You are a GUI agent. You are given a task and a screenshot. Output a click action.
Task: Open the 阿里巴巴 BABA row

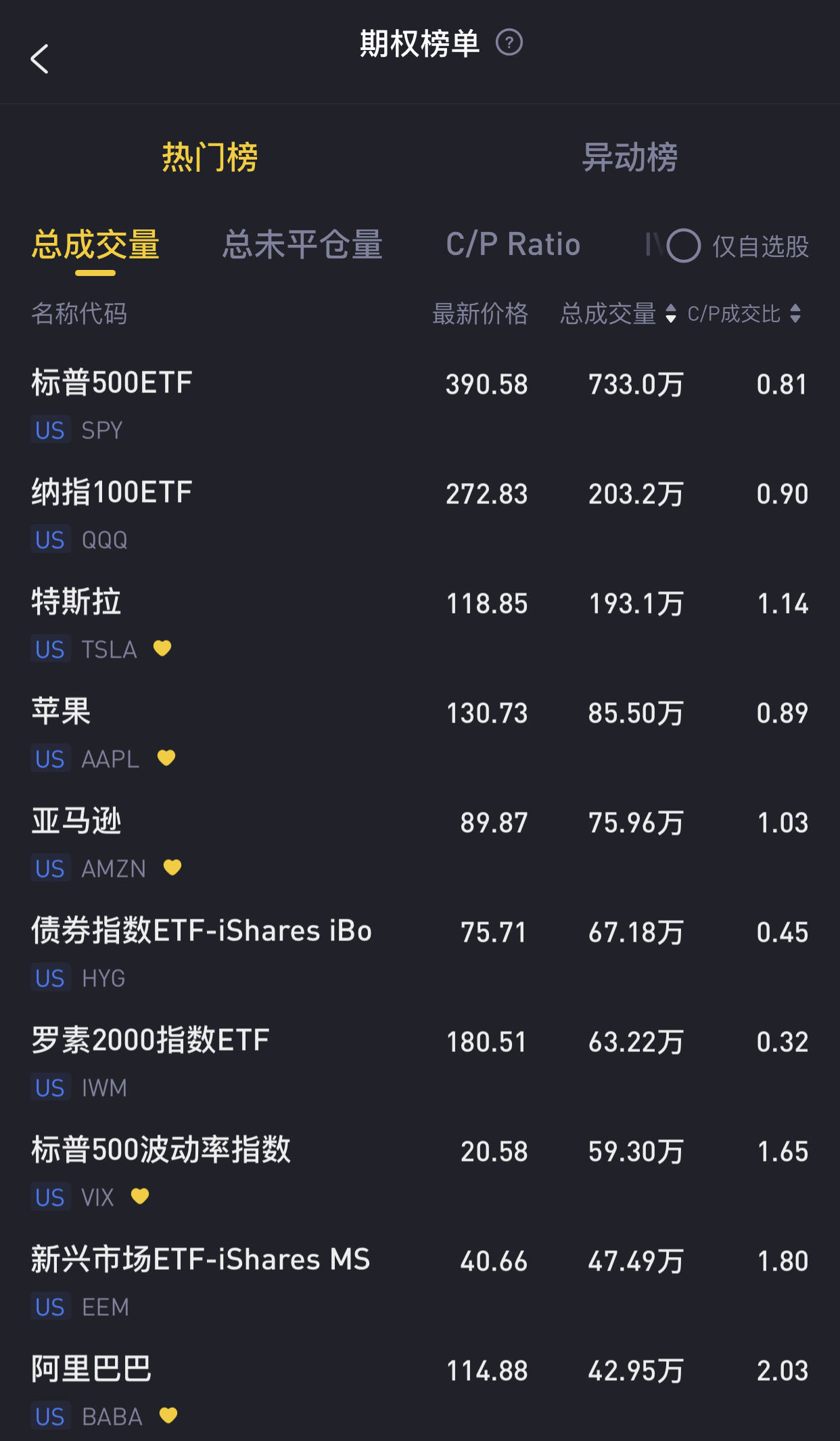[x=420, y=1390]
